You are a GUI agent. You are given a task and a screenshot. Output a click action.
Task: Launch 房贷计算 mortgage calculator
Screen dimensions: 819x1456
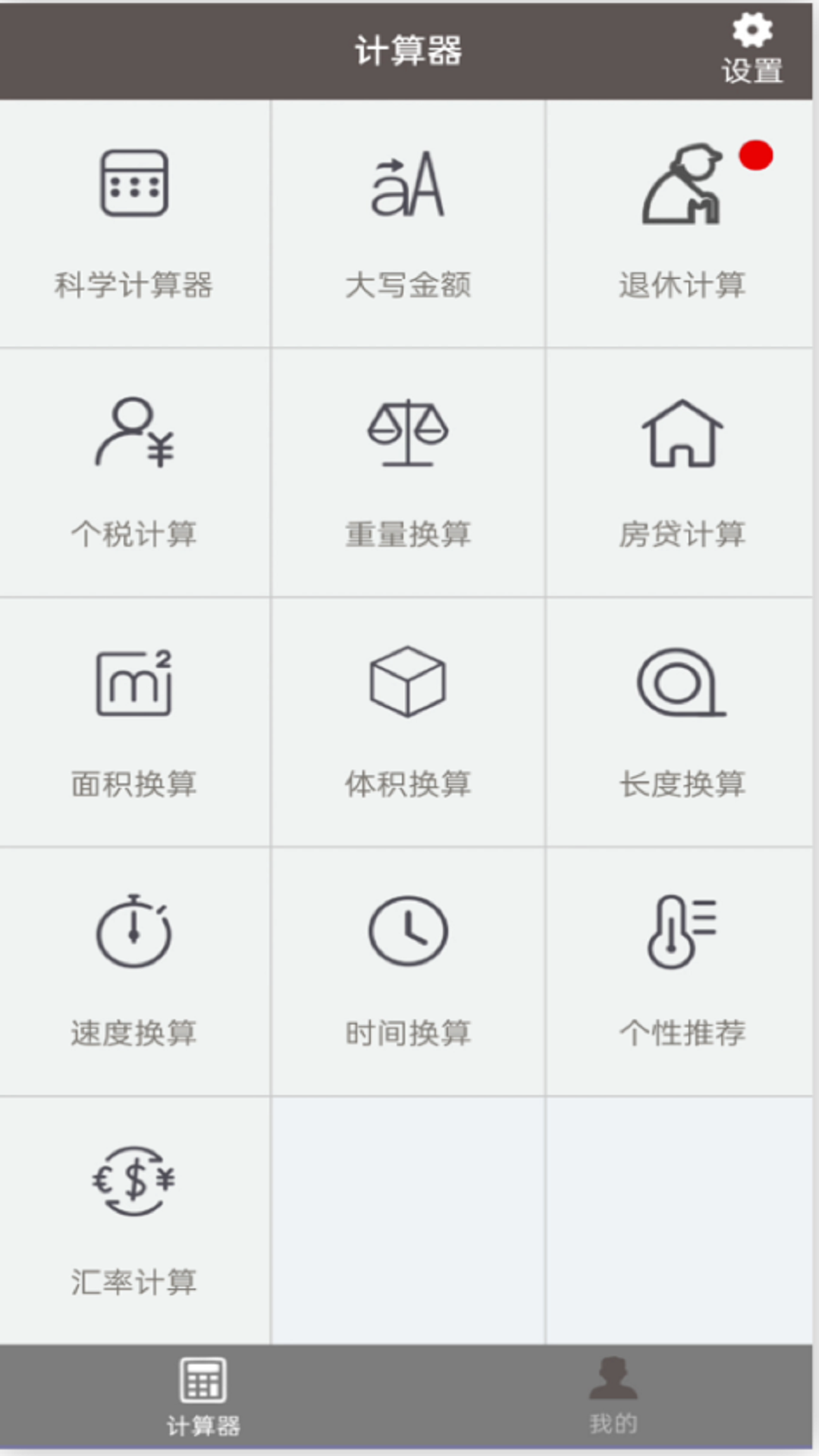(x=681, y=472)
